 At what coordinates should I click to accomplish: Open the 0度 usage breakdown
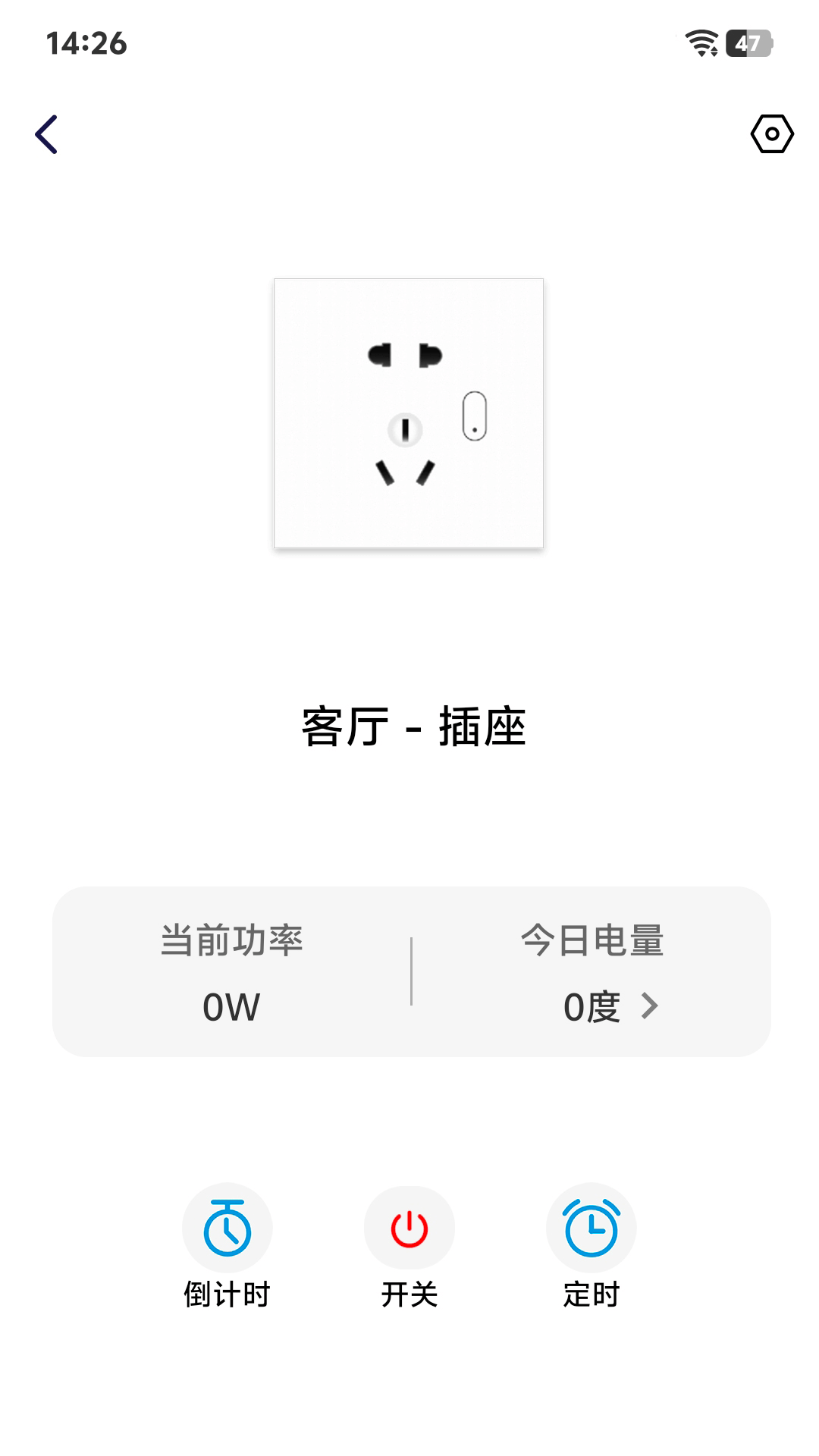click(x=593, y=1006)
